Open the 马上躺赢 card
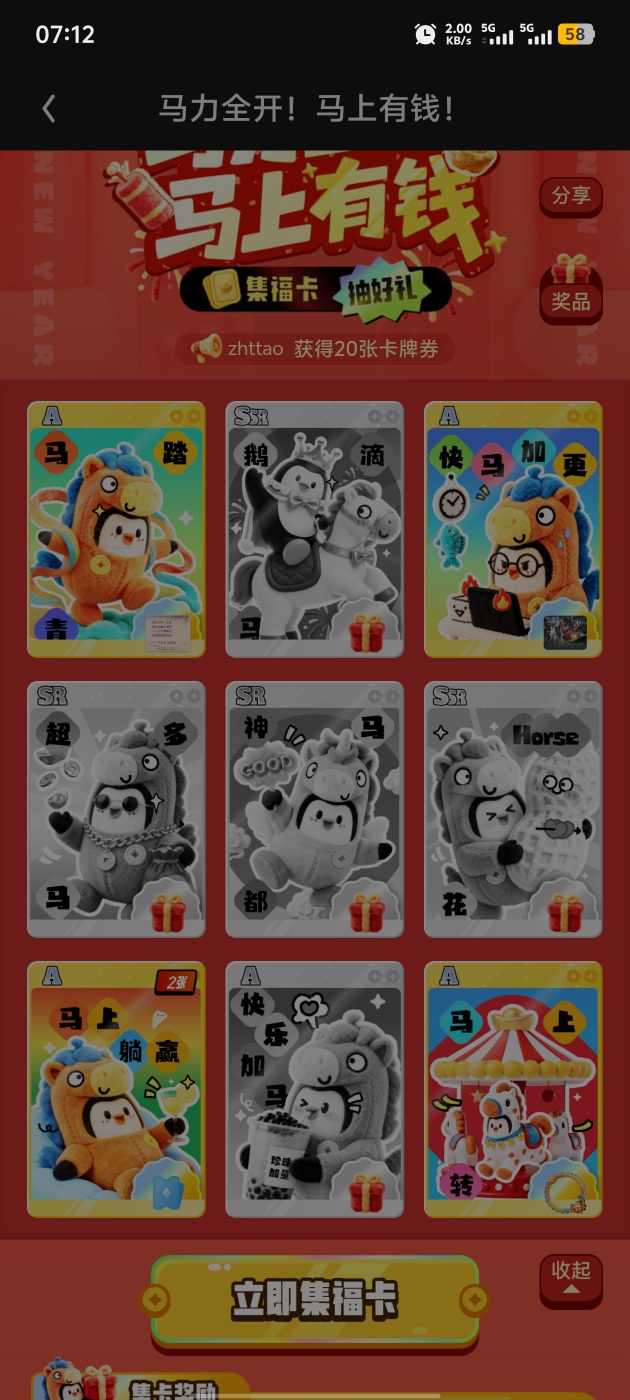 (x=116, y=1089)
